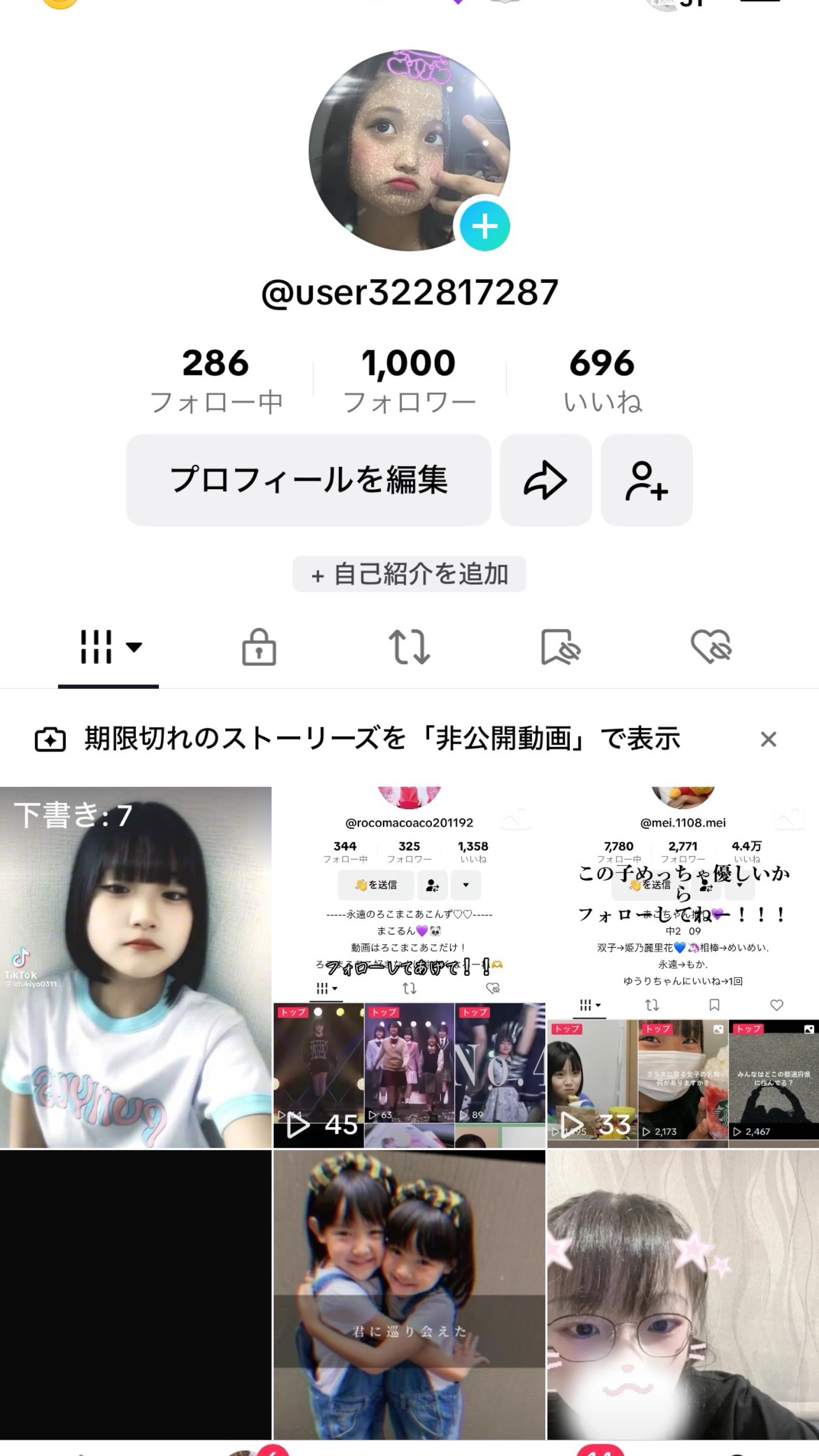Open the black video tile
Image resolution: width=819 pixels, height=1456 pixels.
tap(136, 1294)
